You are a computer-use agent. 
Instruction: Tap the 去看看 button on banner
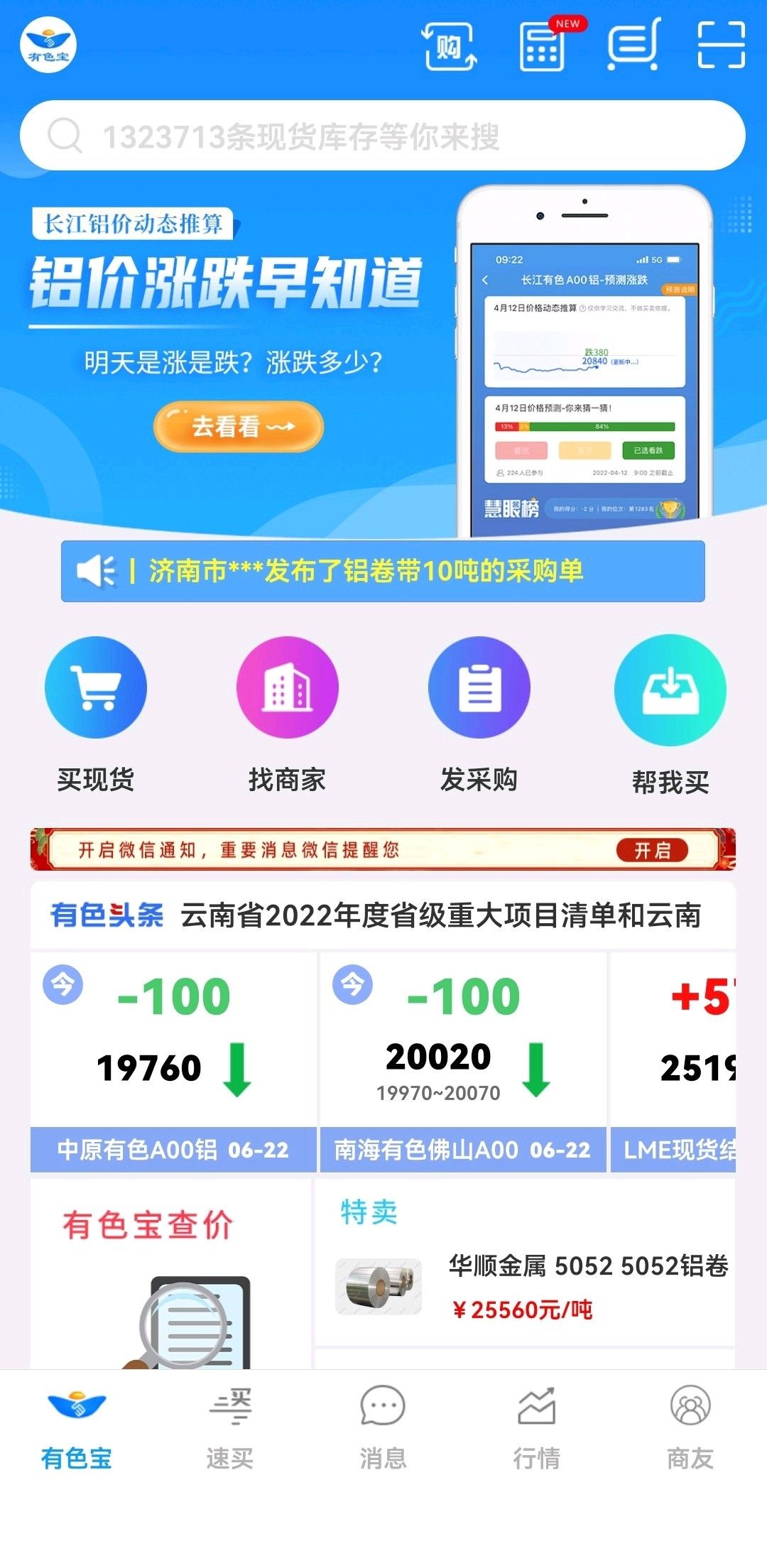click(239, 426)
